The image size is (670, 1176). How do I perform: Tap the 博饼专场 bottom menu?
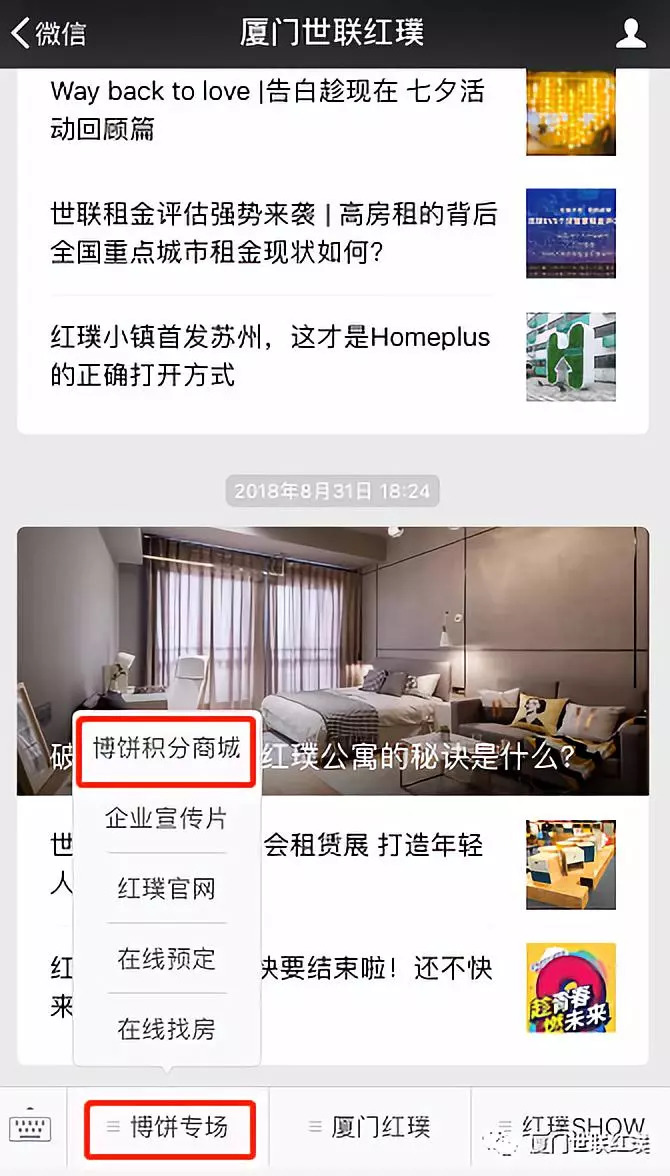pyautogui.click(x=169, y=1129)
